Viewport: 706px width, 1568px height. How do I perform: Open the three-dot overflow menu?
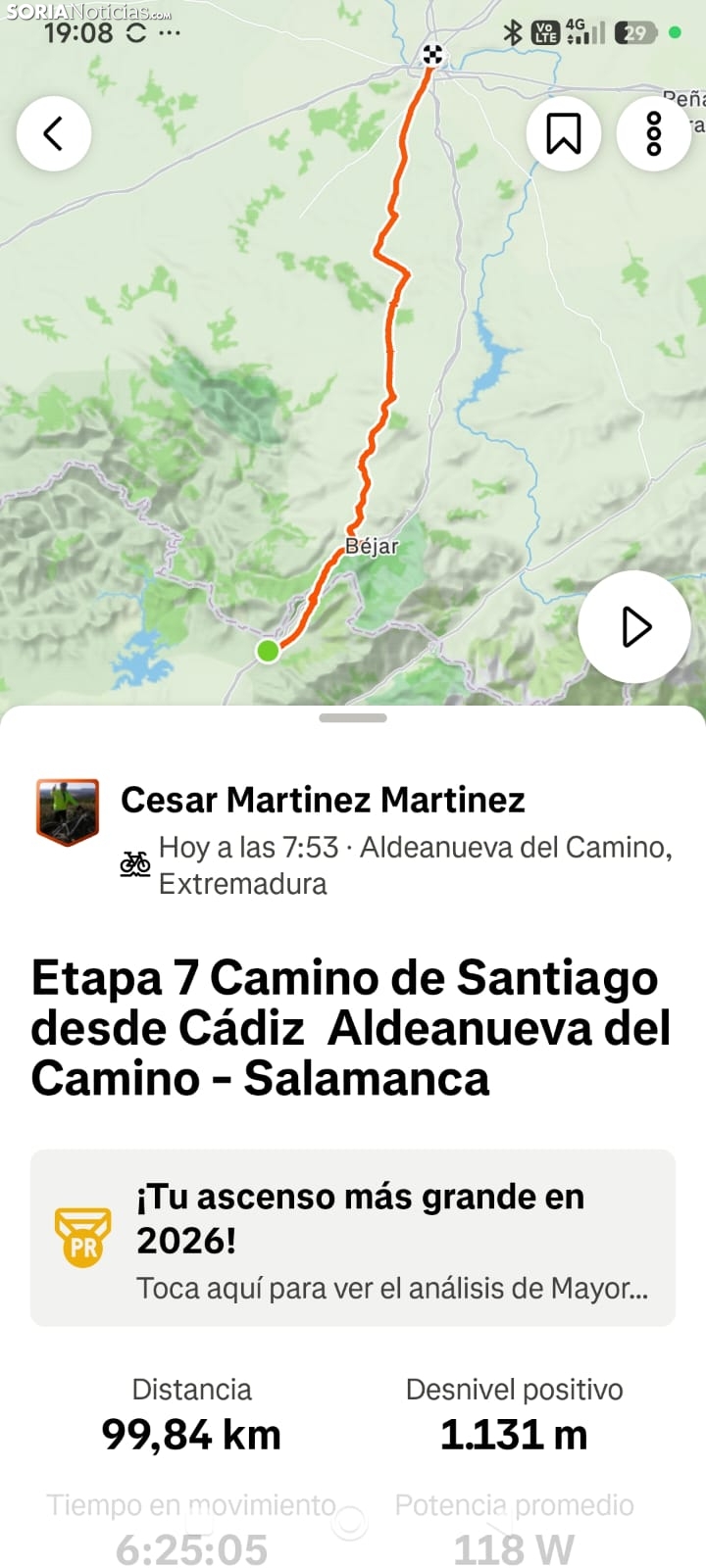point(654,134)
